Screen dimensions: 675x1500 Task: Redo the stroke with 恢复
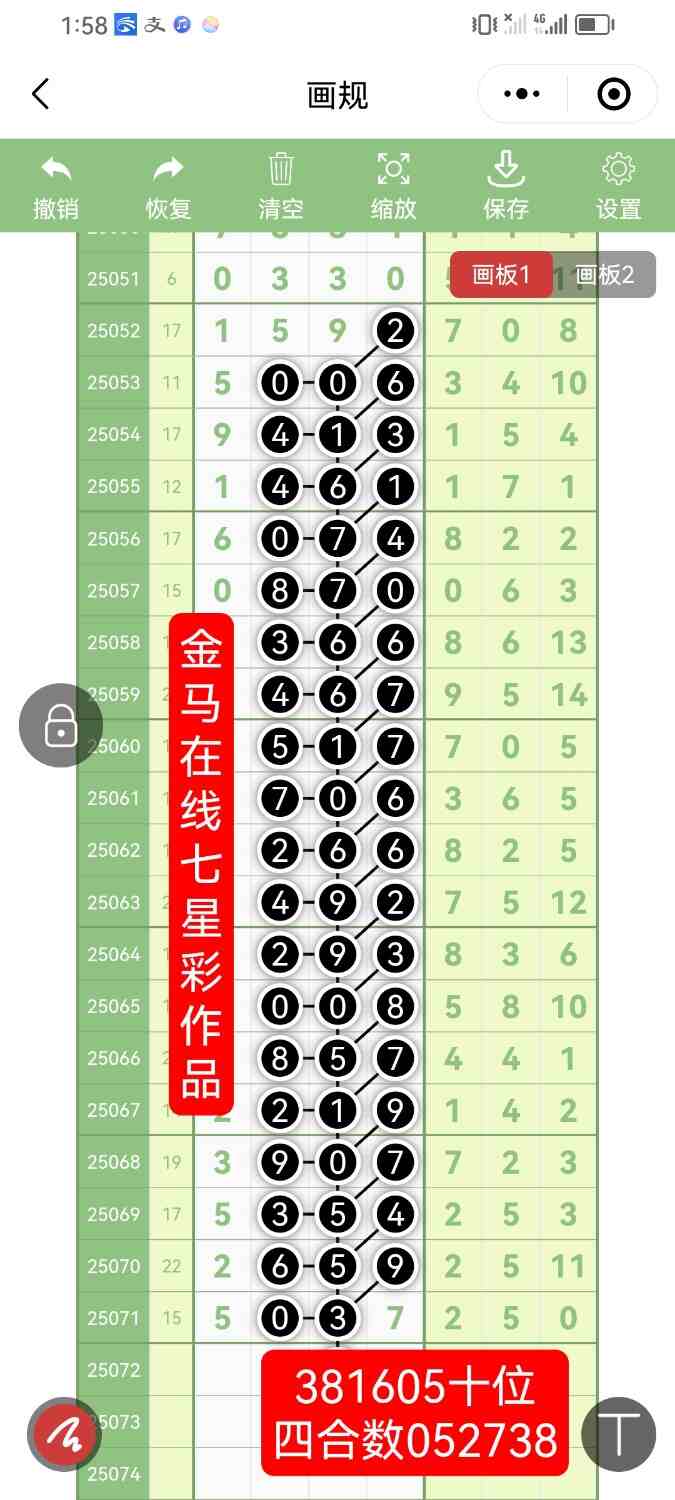(x=168, y=186)
